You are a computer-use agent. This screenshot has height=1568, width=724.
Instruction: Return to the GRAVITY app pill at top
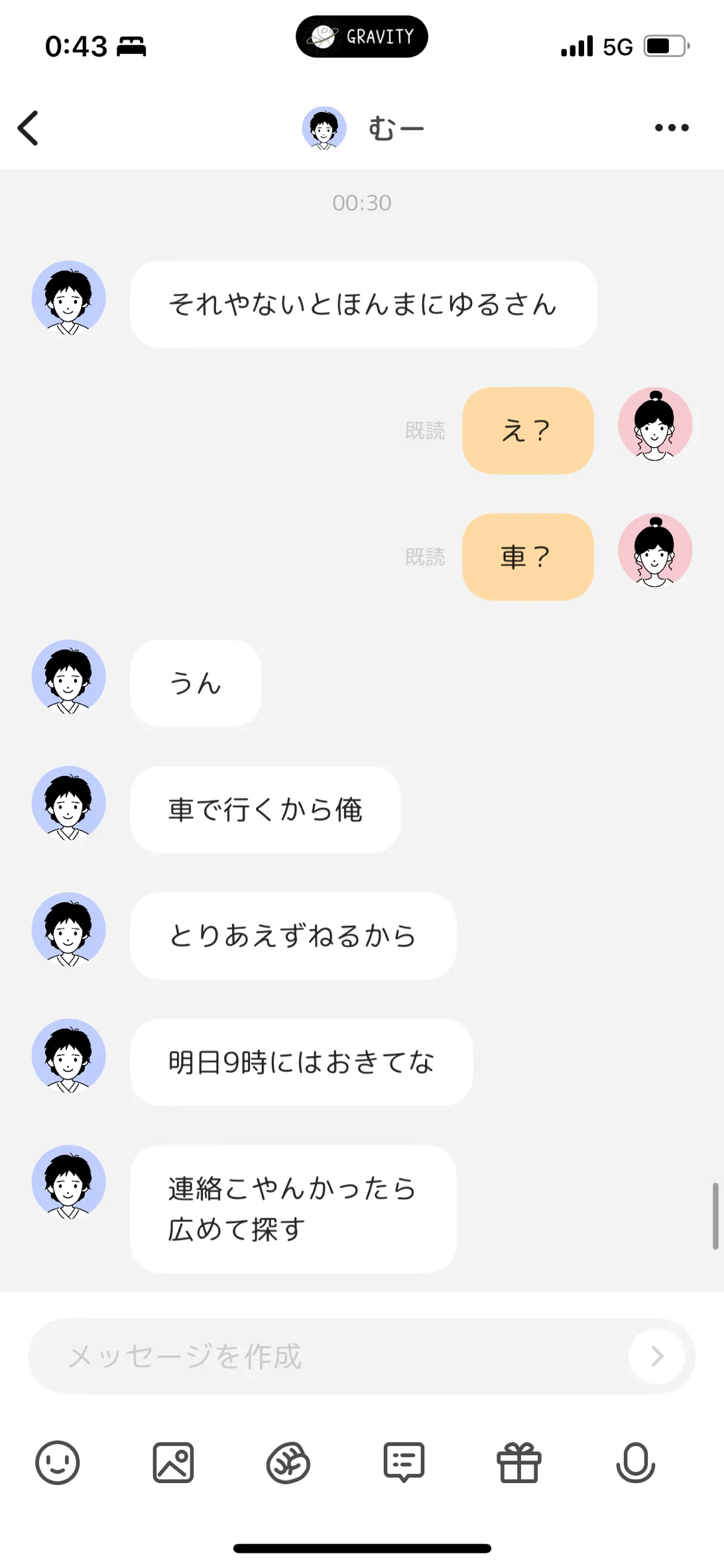pos(362,36)
